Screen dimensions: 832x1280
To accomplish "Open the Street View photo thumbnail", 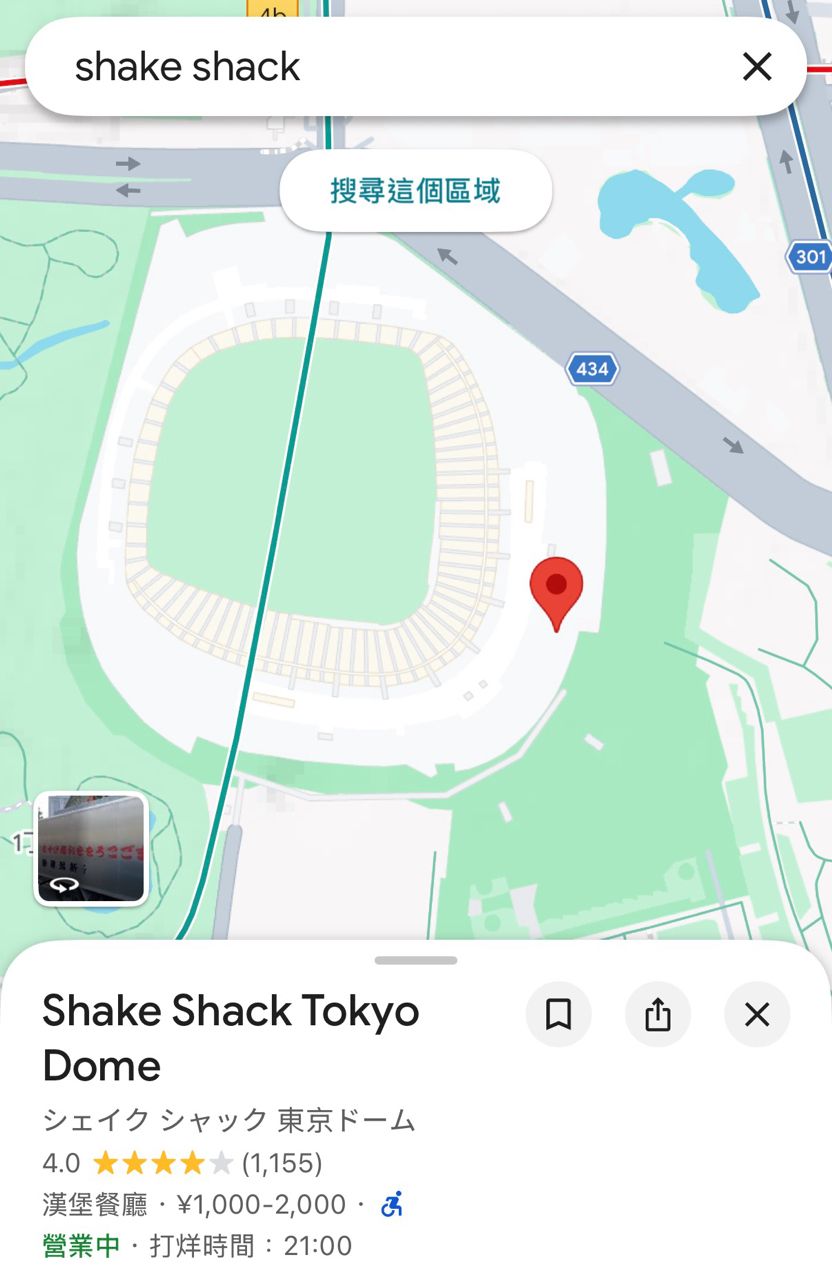I will coord(91,849).
